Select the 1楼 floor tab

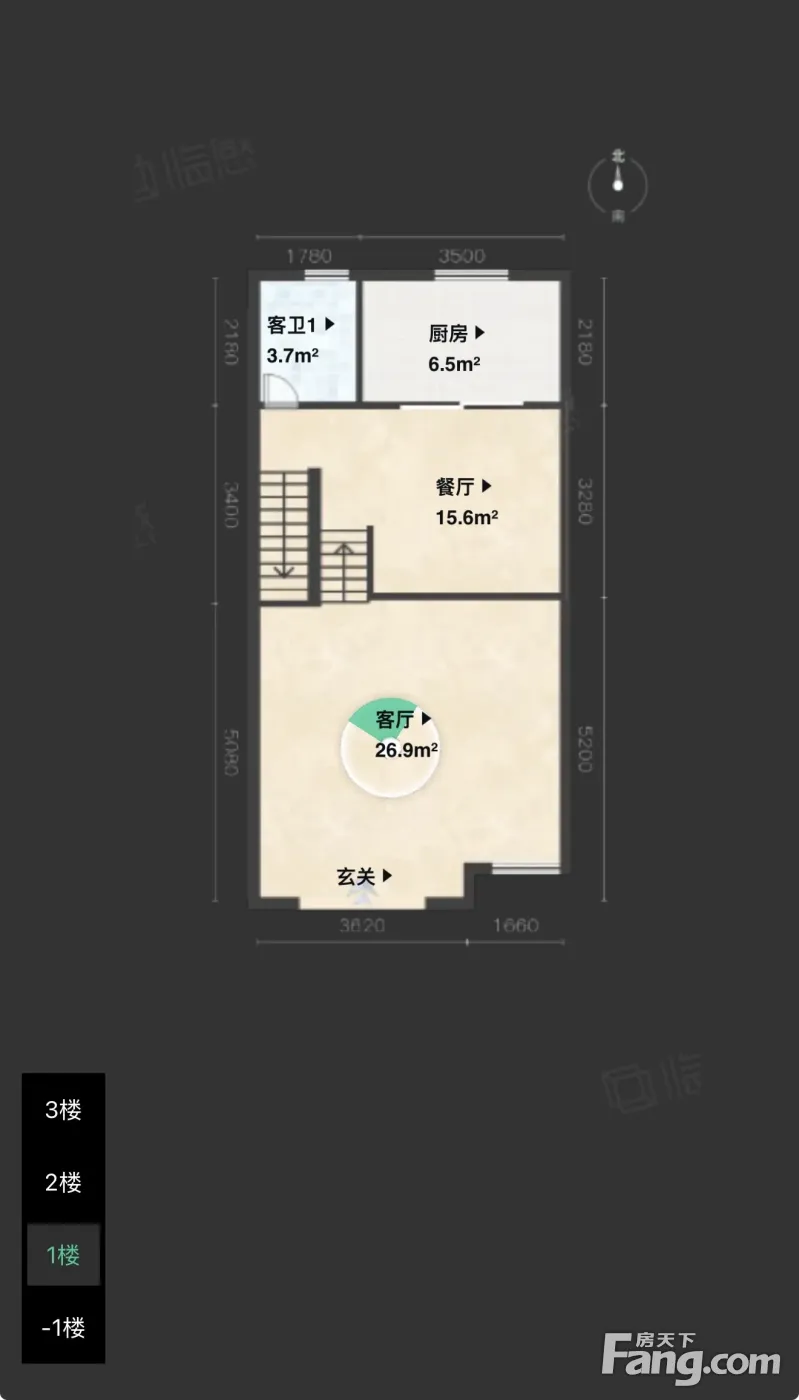pos(63,1255)
